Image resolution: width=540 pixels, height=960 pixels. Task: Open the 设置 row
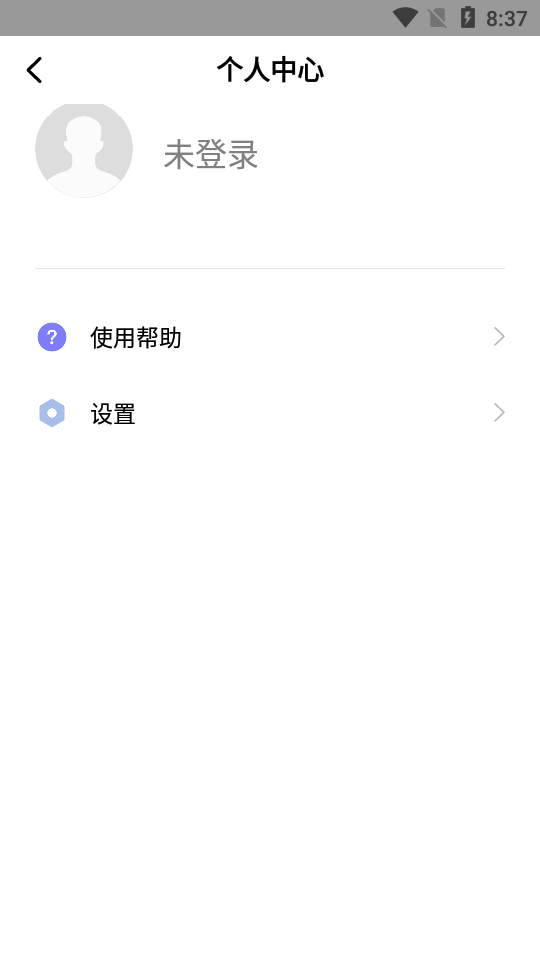[270, 413]
